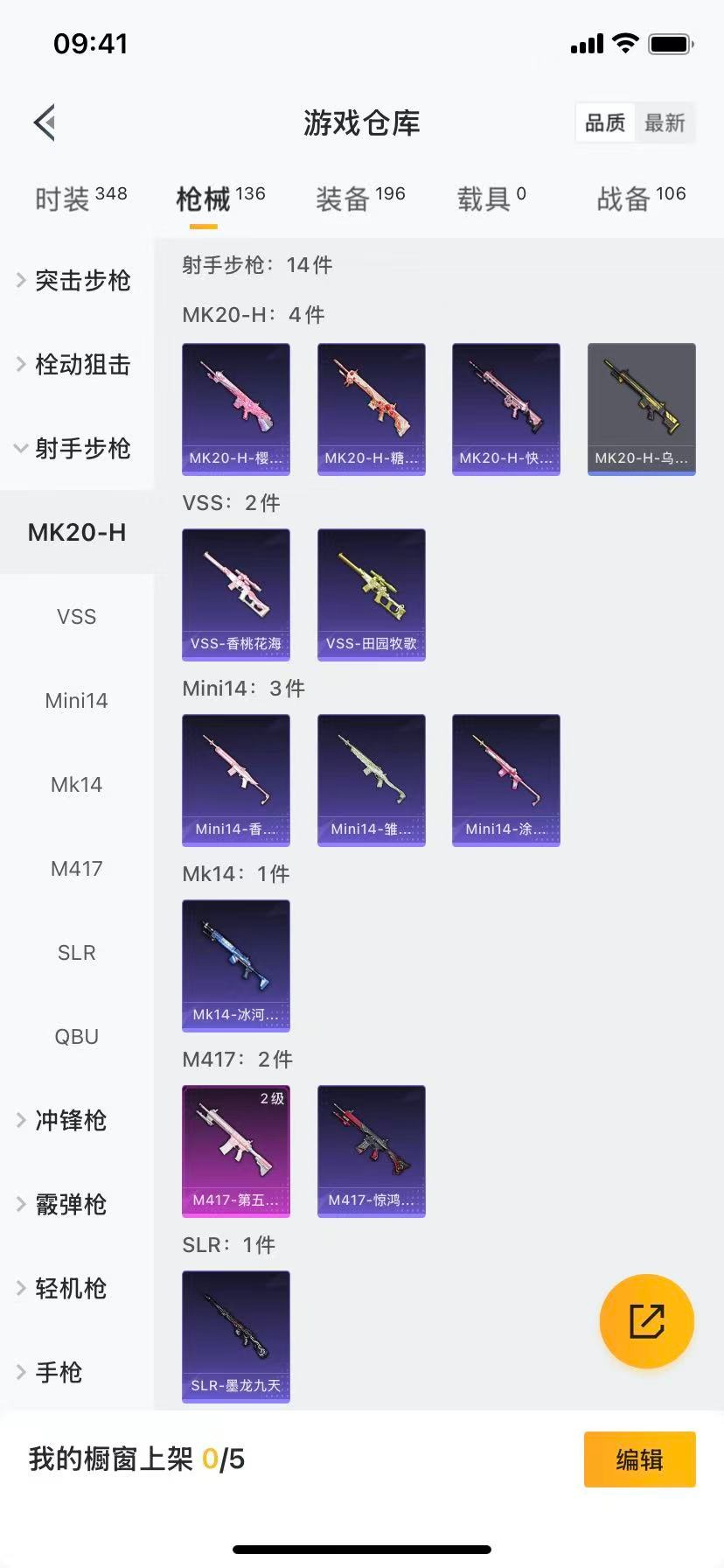
Task: Select Mini14 in the sidebar
Action: pos(76,700)
